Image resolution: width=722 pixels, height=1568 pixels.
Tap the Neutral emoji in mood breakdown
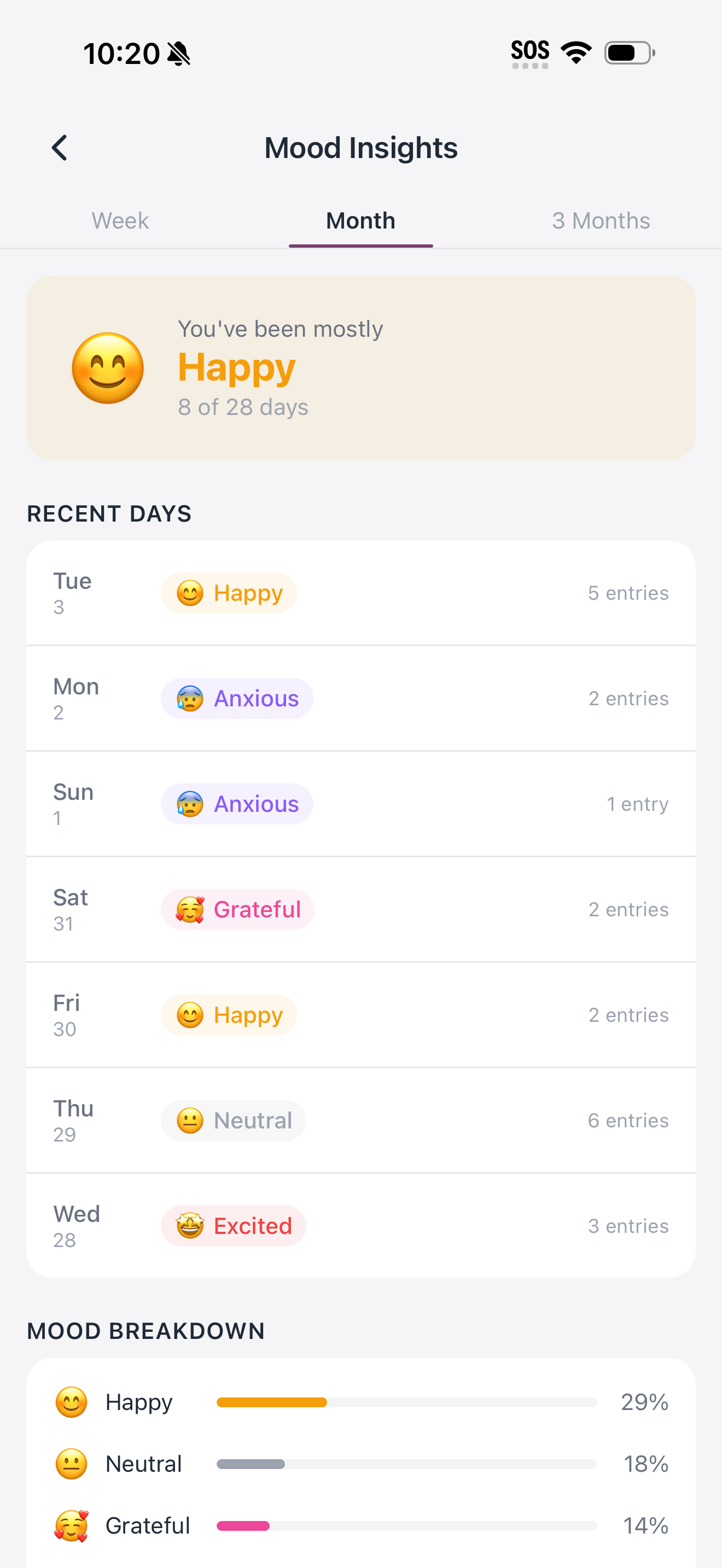pos(71,1464)
